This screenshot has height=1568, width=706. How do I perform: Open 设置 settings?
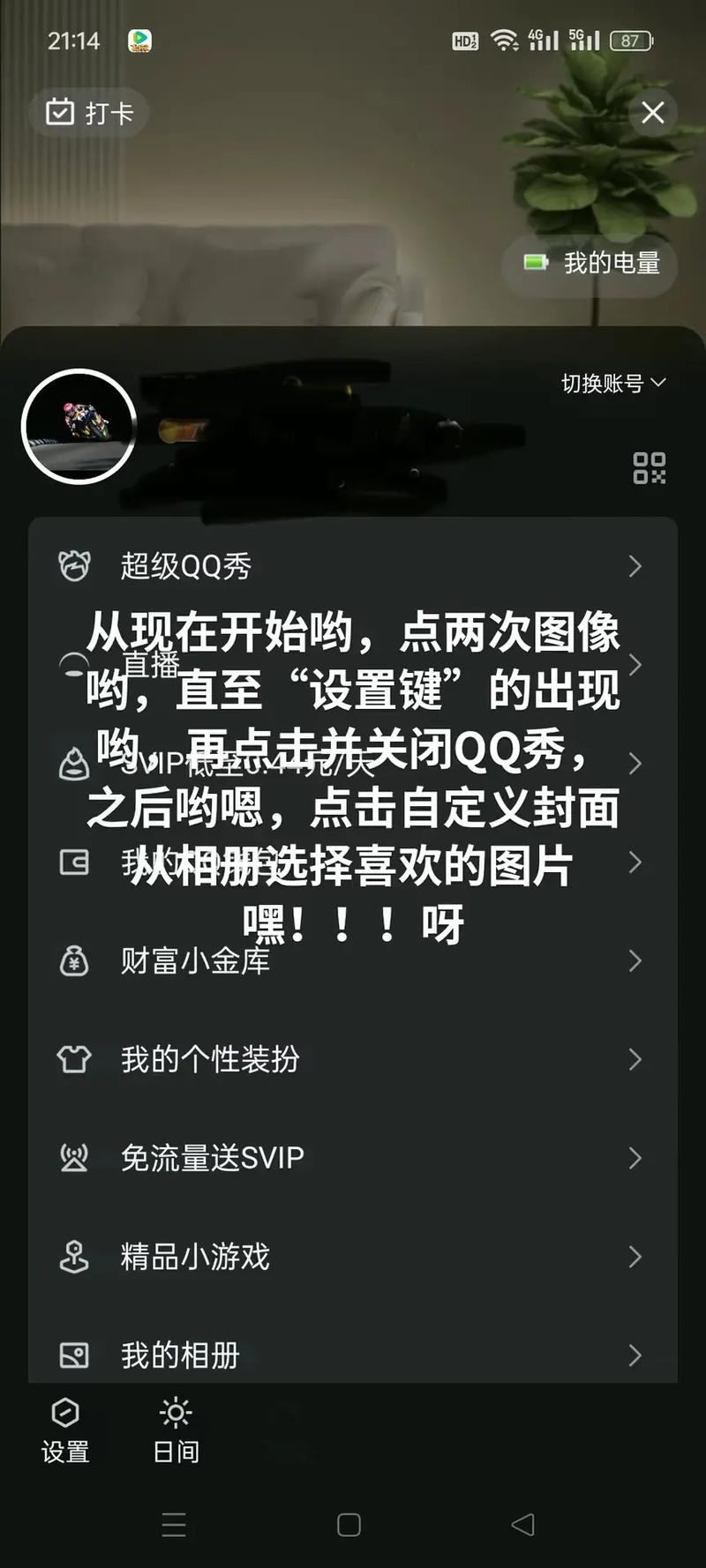(x=65, y=1430)
